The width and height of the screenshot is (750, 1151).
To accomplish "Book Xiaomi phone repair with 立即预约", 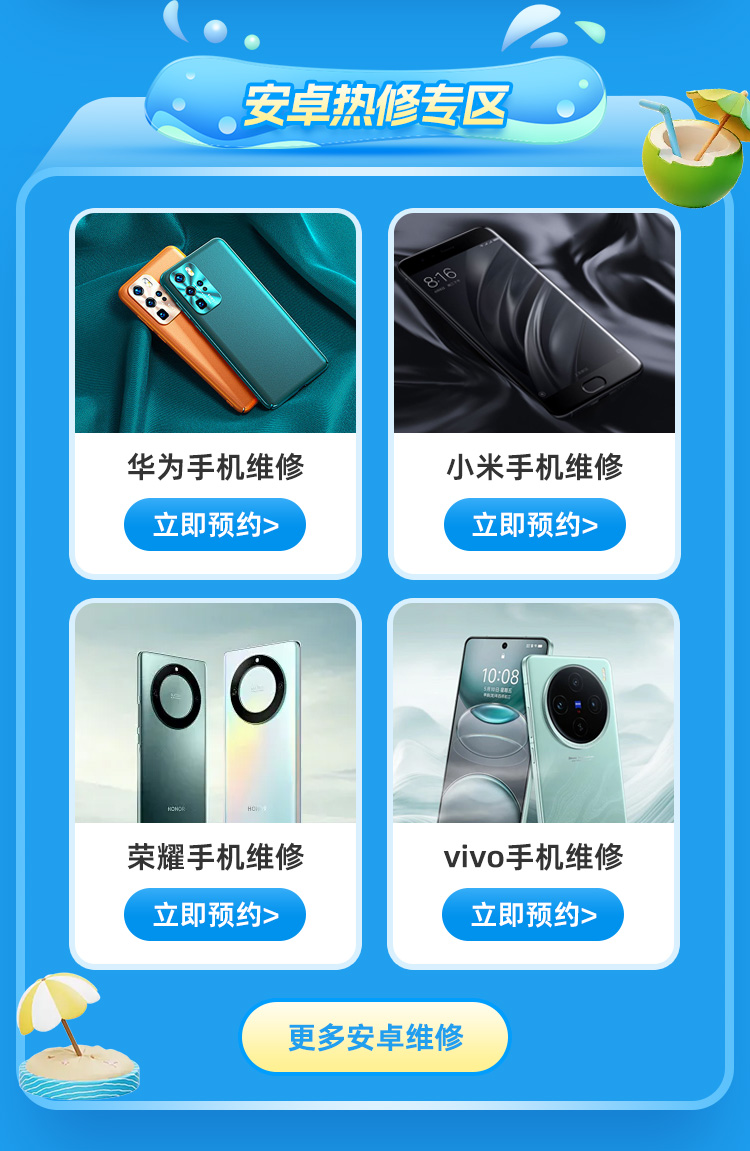I will (x=534, y=525).
